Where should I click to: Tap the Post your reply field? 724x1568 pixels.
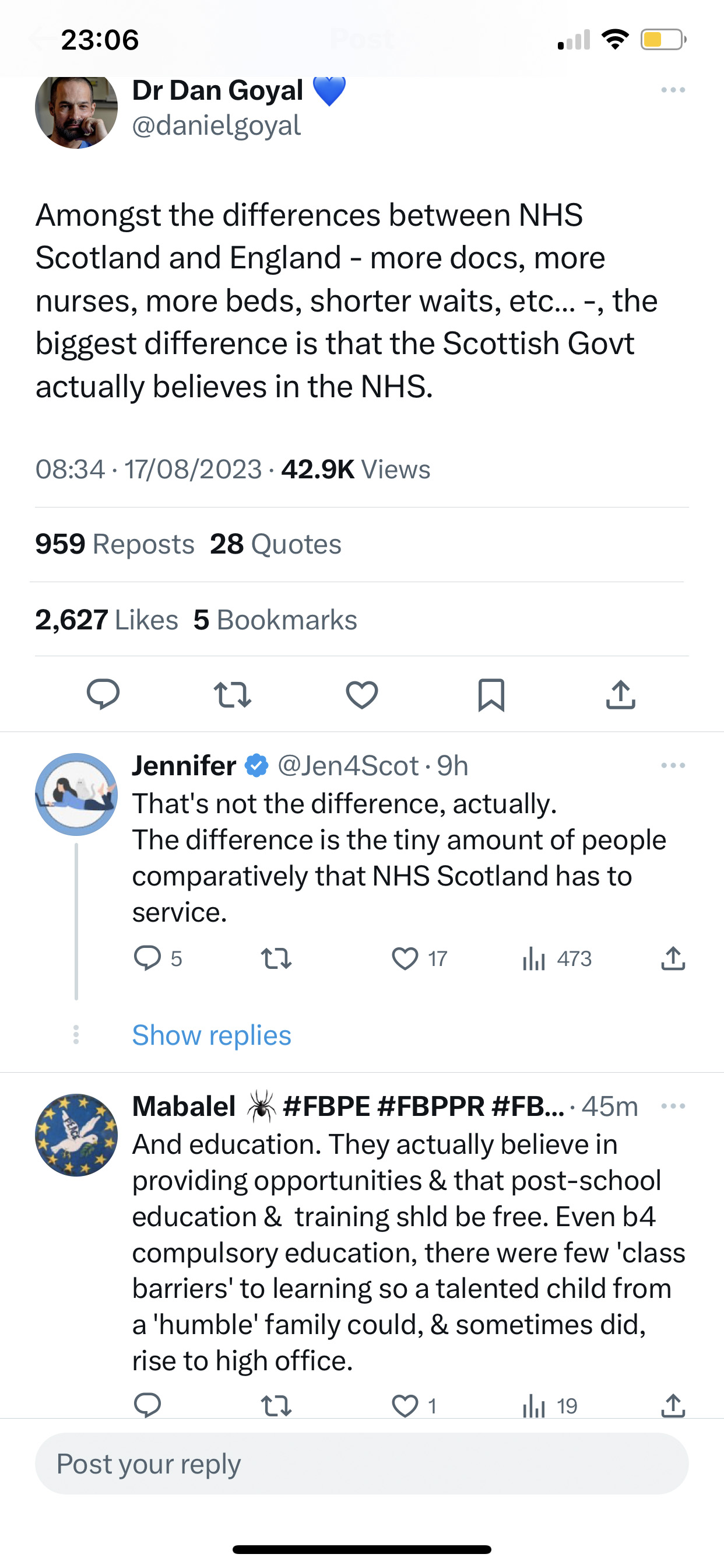pyautogui.click(x=362, y=1464)
